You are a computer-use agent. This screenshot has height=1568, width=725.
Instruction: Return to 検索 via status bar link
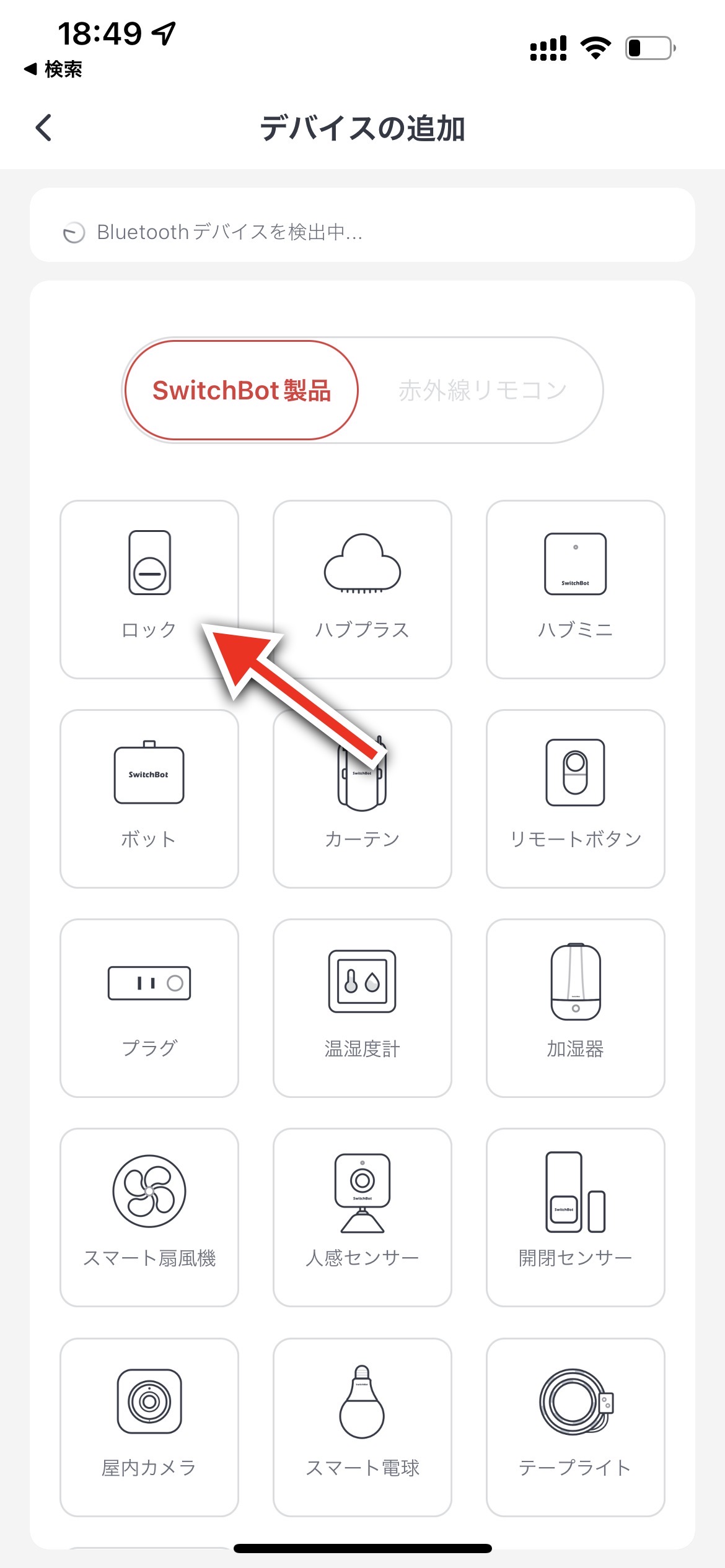tap(54, 69)
